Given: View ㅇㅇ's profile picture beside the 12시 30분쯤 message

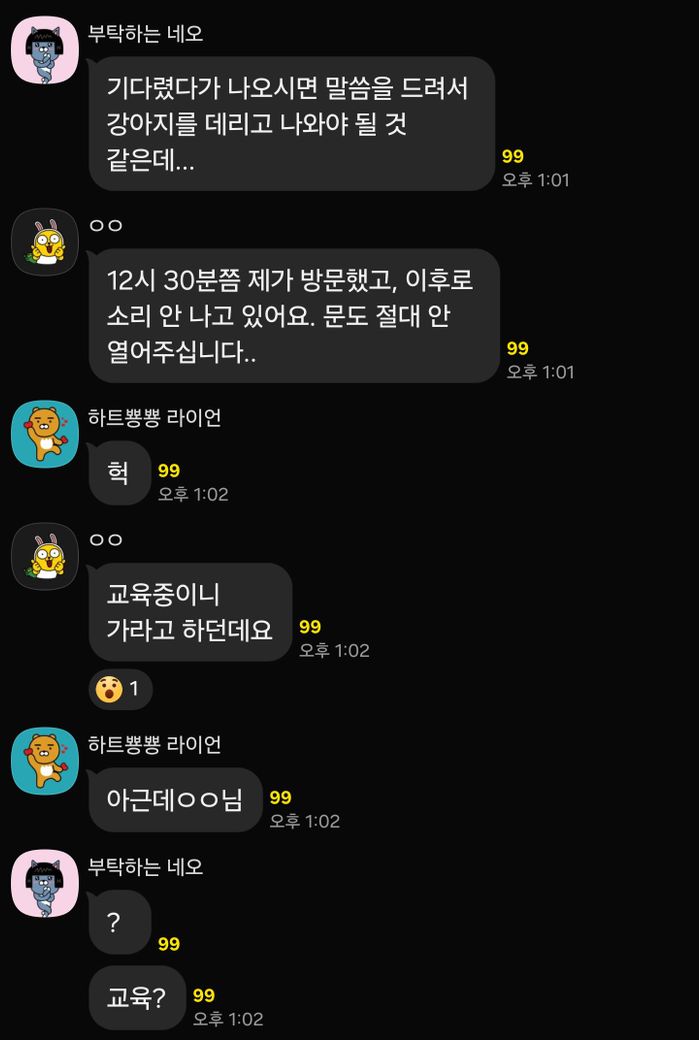Looking at the screenshot, I should pyautogui.click(x=44, y=242).
